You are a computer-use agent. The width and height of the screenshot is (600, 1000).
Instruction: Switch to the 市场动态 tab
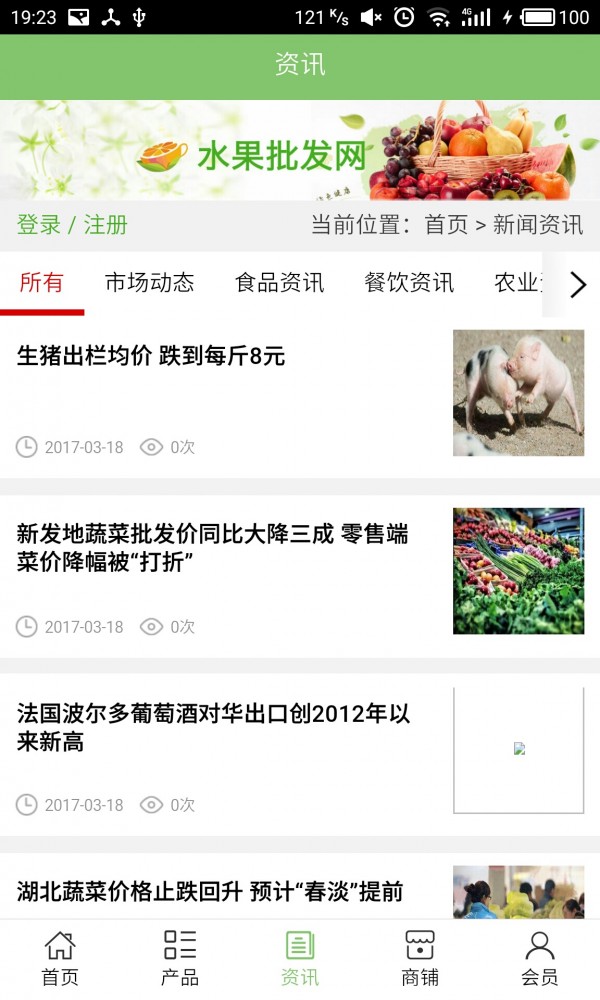point(149,283)
